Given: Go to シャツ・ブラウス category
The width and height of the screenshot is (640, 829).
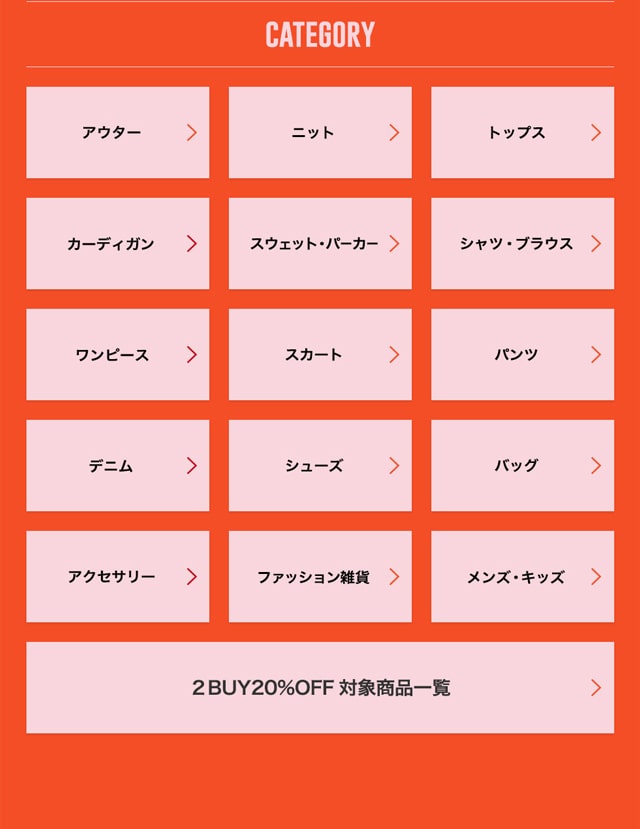Looking at the screenshot, I should click(x=522, y=244).
